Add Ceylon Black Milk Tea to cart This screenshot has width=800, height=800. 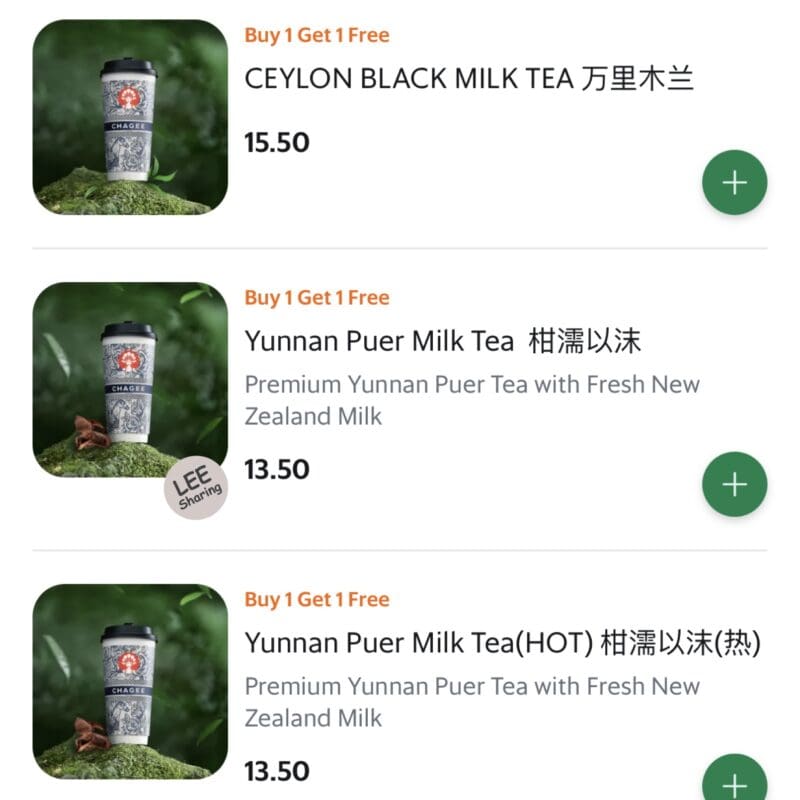[x=734, y=183]
